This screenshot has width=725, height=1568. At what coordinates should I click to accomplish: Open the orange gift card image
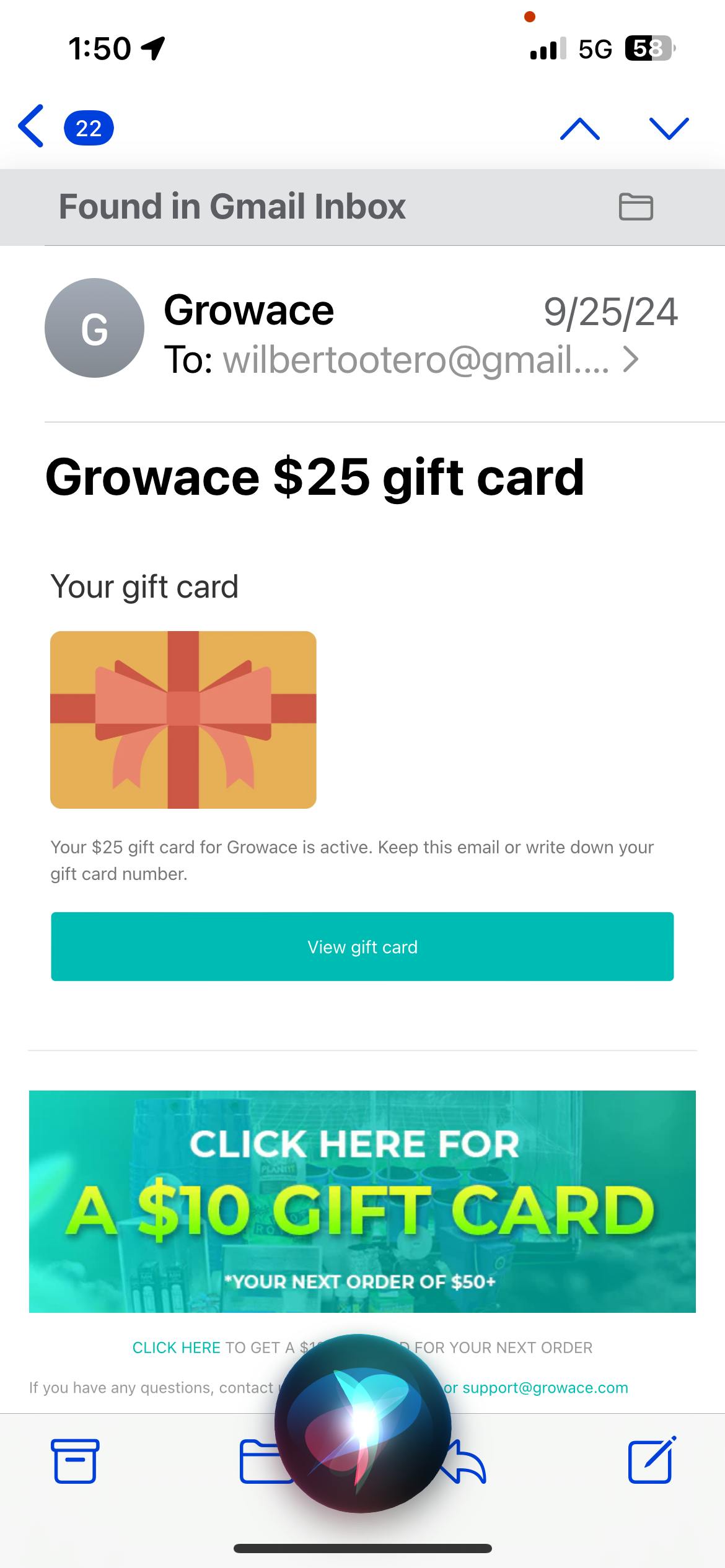(x=183, y=720)
